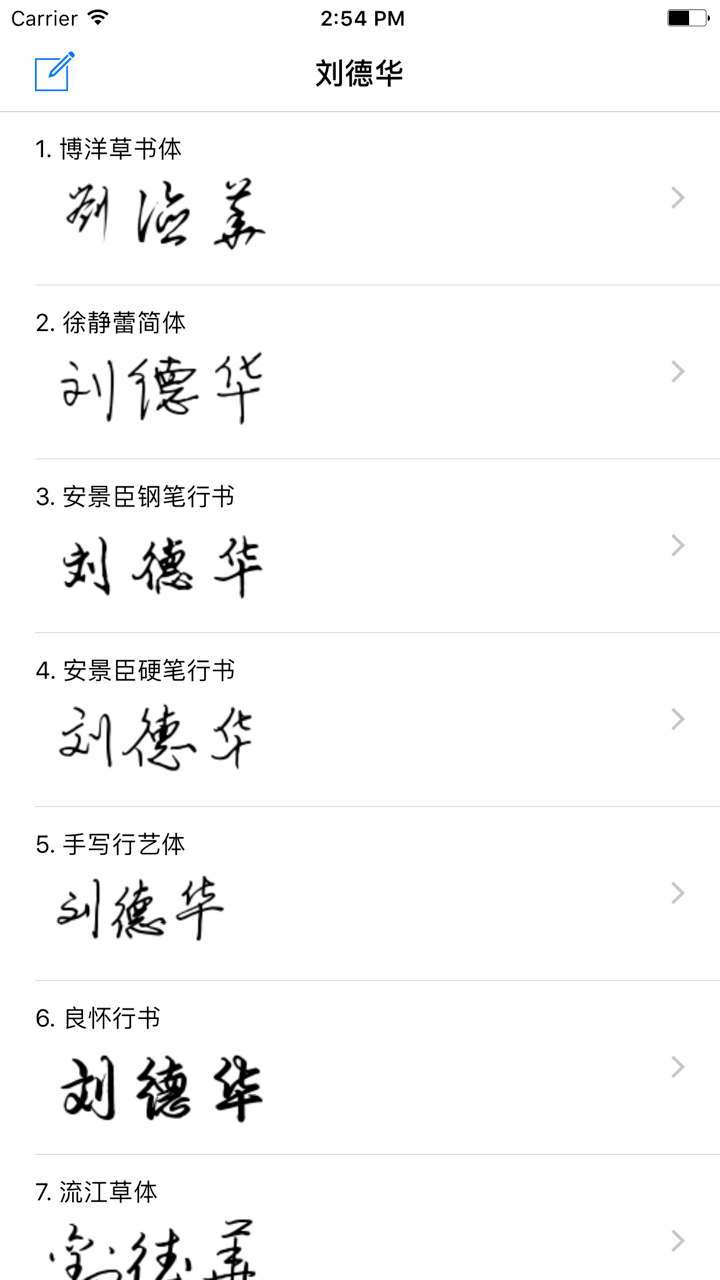Expand the 博洋草书体 row chevron
720x1280 pixels.
pos(678,197)
